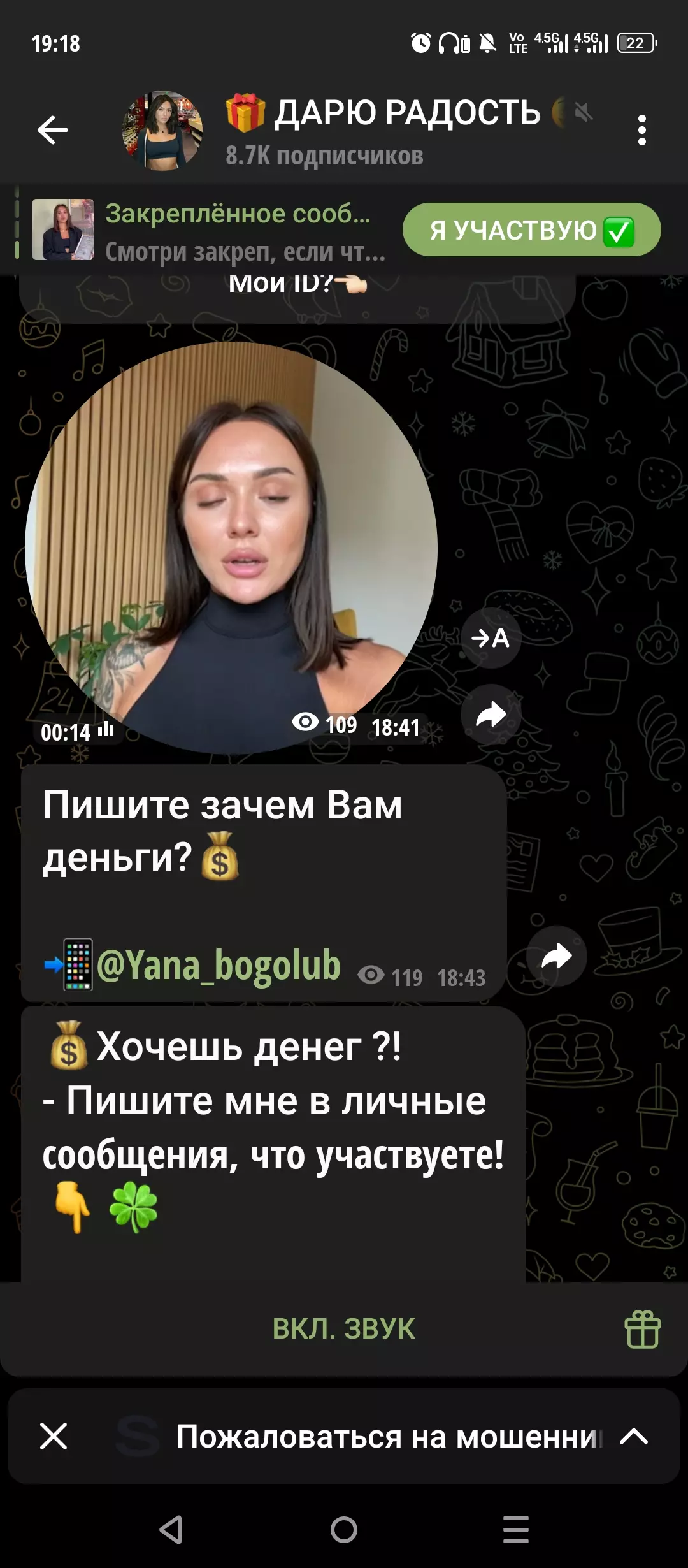This screenshot has height=1568, width=688.
Task: Go back with the top-left arrow
Action: (x=53, y=130)
